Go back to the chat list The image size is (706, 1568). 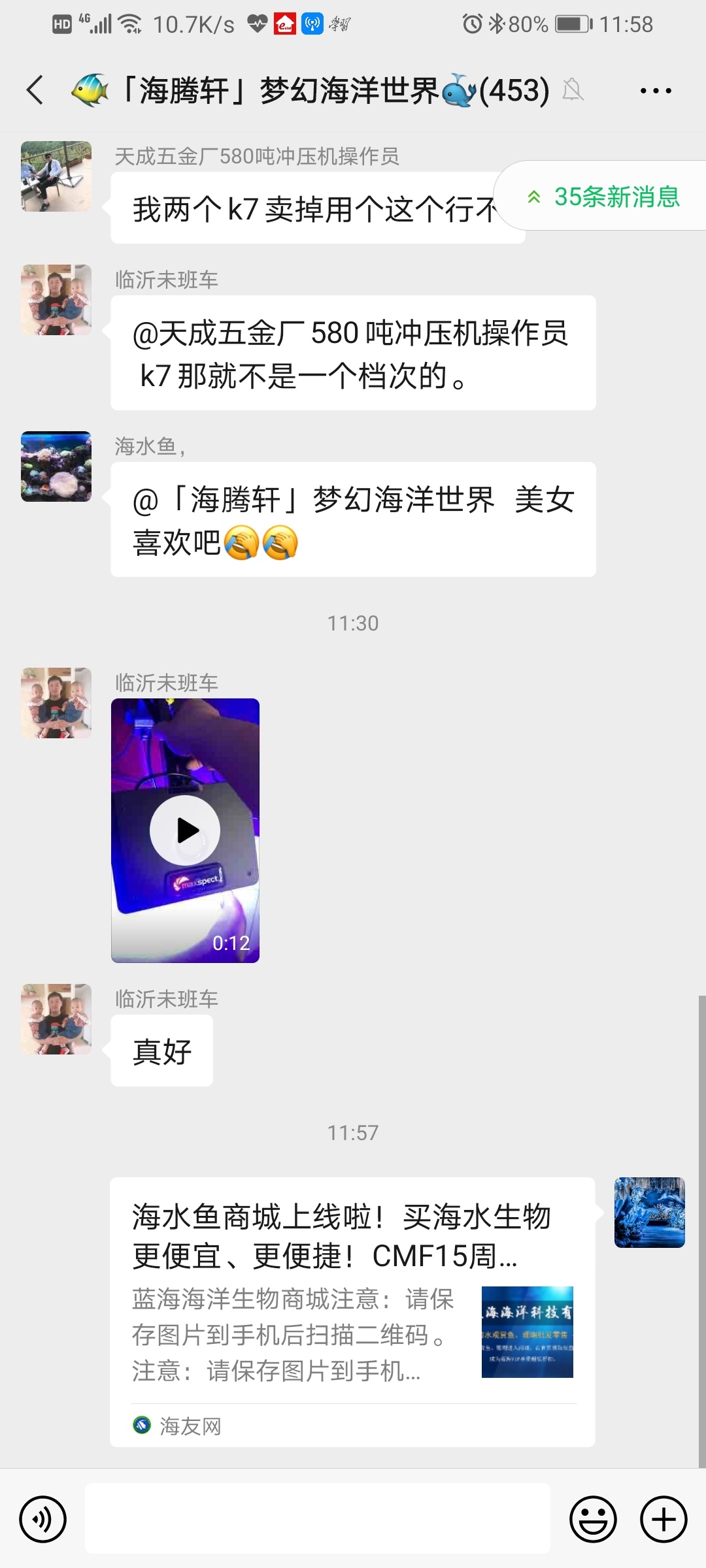point(35,90)
